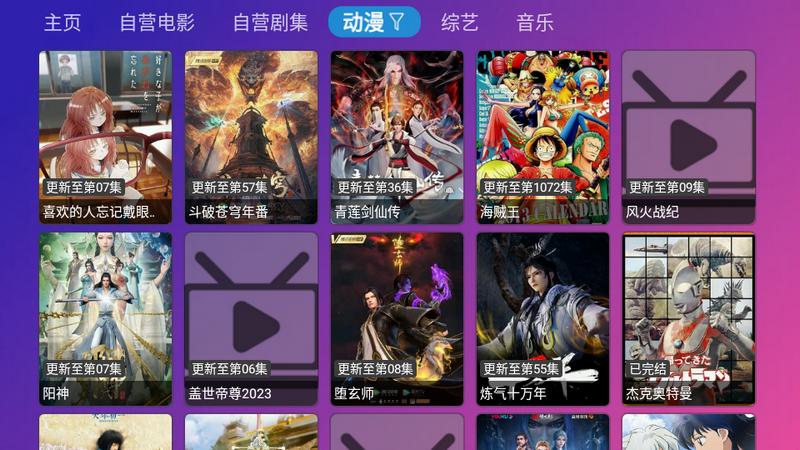Open 海贼王 anime card

(543, 137)
